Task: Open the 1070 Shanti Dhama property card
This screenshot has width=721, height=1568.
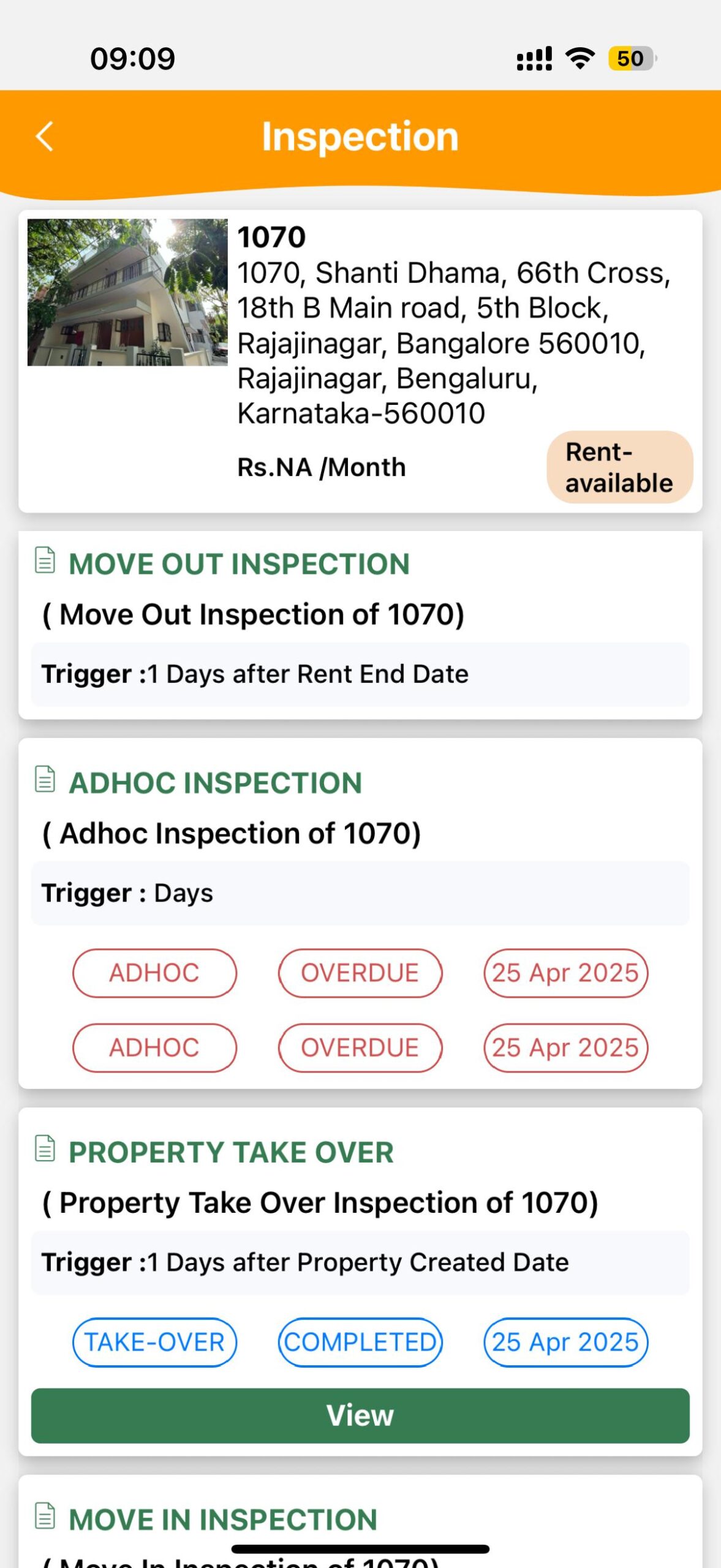Action: point(360,361)
